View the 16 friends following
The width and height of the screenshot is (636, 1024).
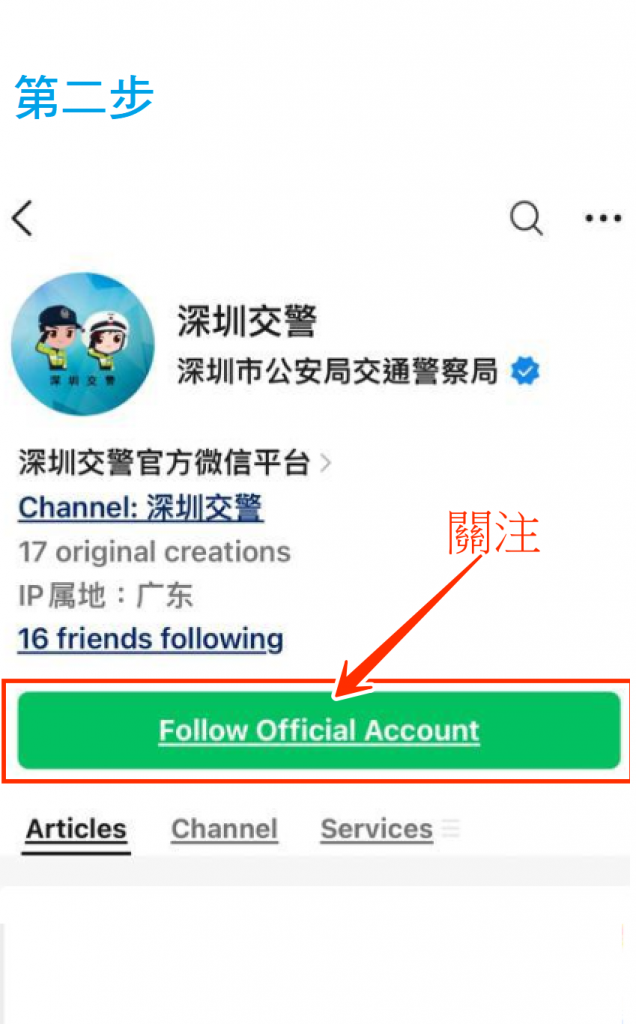[150, 638]
